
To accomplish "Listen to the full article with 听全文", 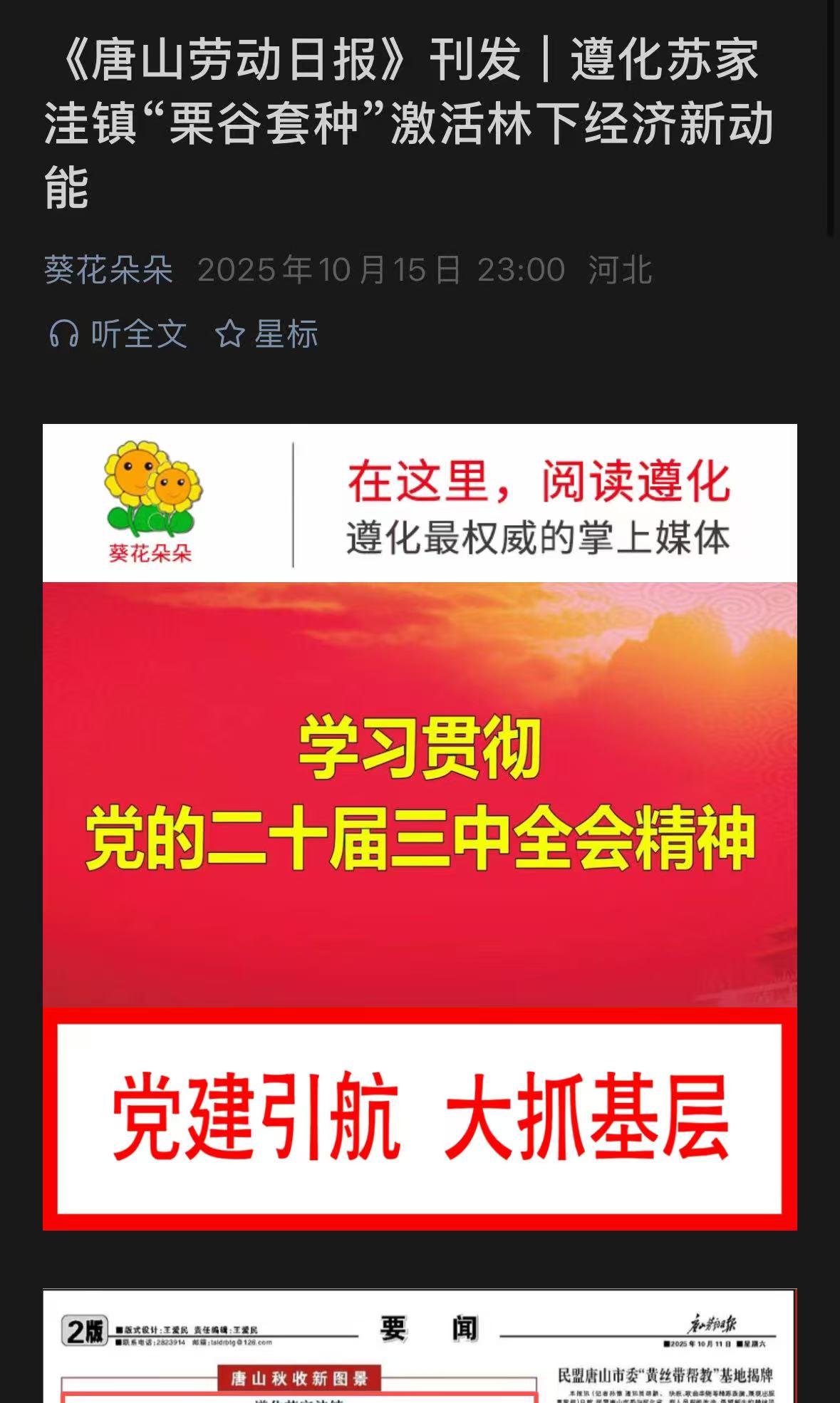I will coord(118,334).
